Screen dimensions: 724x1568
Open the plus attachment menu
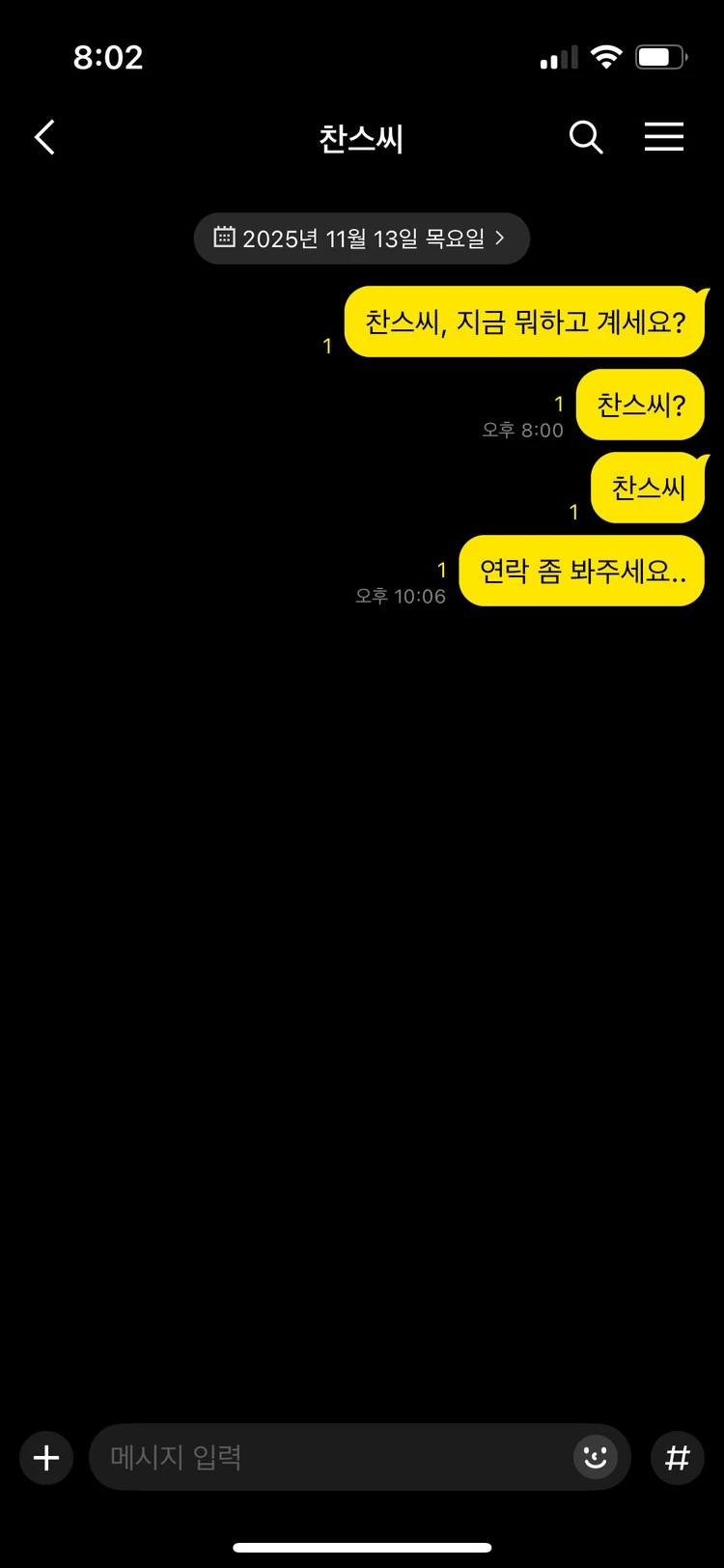(x=46, y=1458)
